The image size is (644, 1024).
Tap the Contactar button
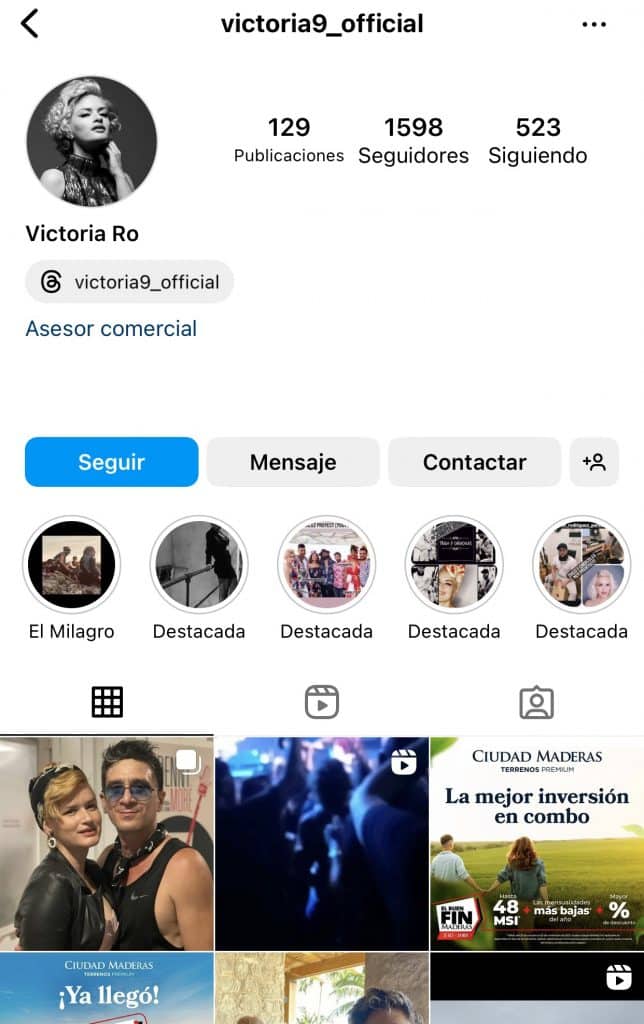click(474, 462)
